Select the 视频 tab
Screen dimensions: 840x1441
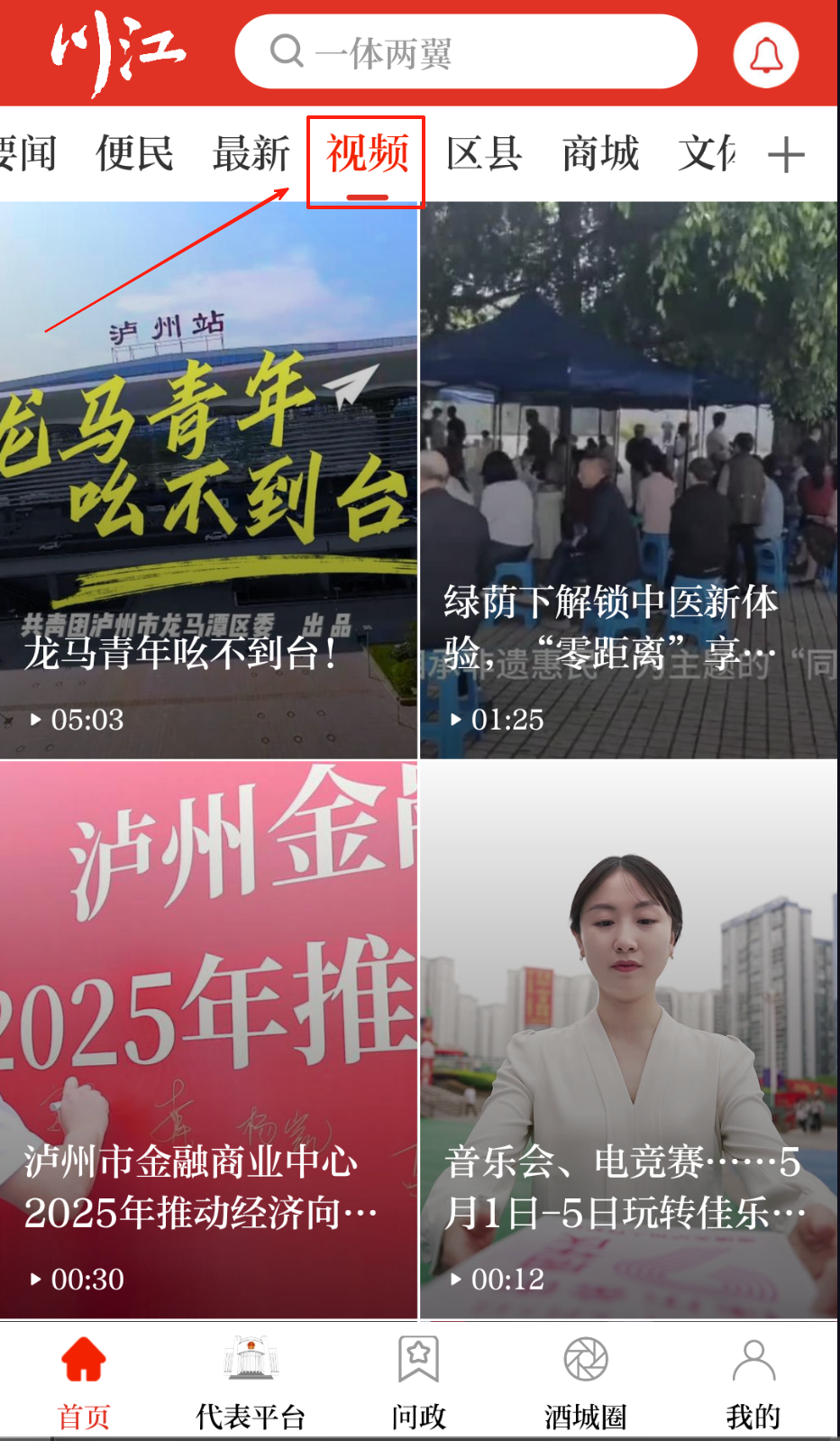click(367, 154)
